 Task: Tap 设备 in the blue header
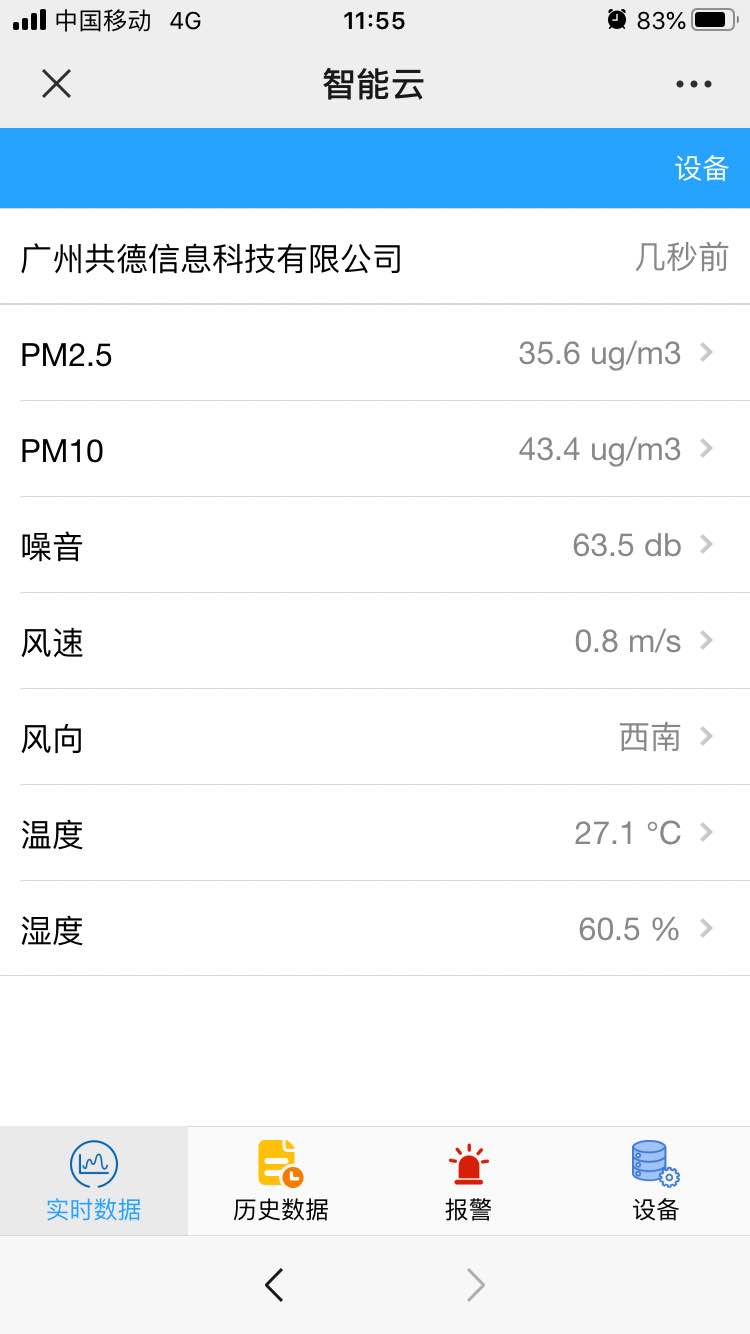tap(701, 168)
